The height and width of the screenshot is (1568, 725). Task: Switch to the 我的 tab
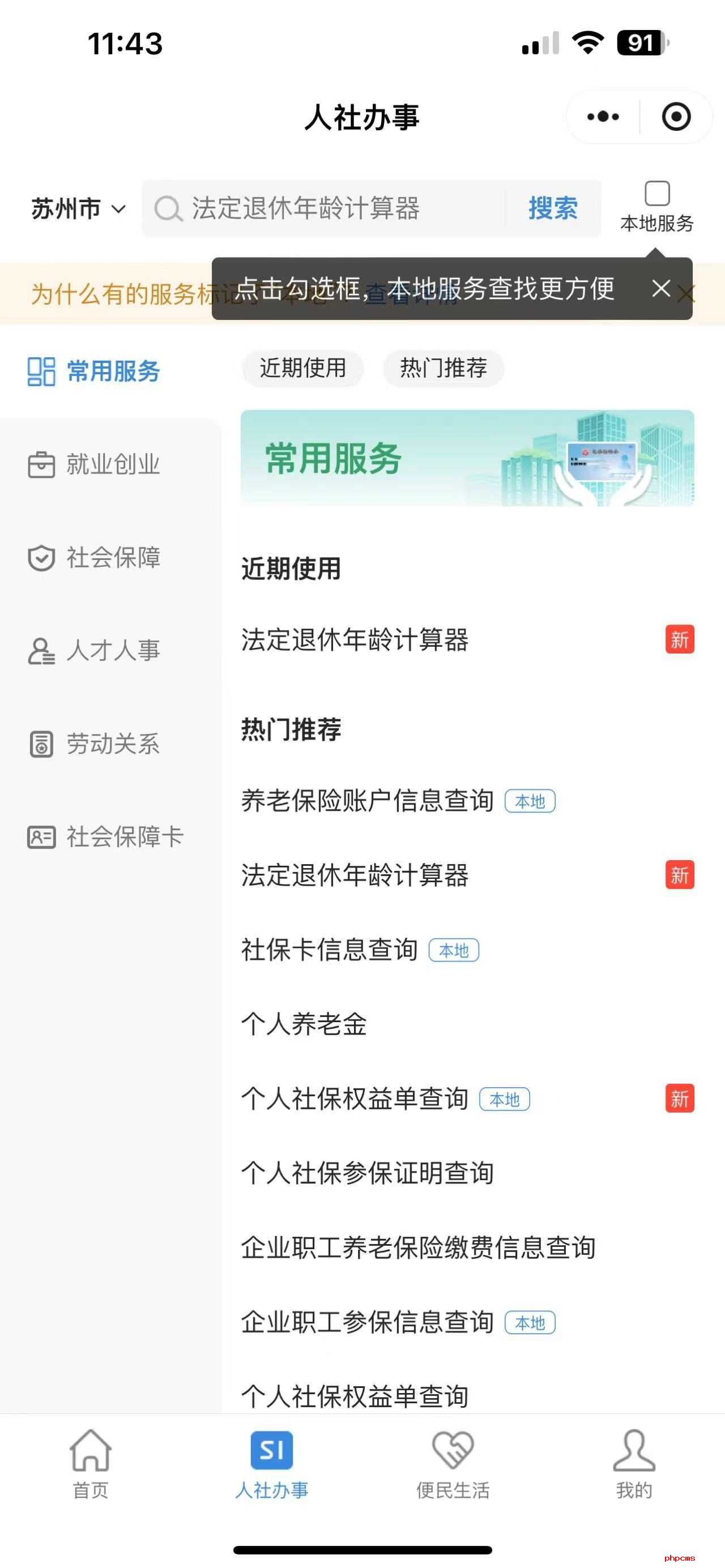(x=634, y=1464)
